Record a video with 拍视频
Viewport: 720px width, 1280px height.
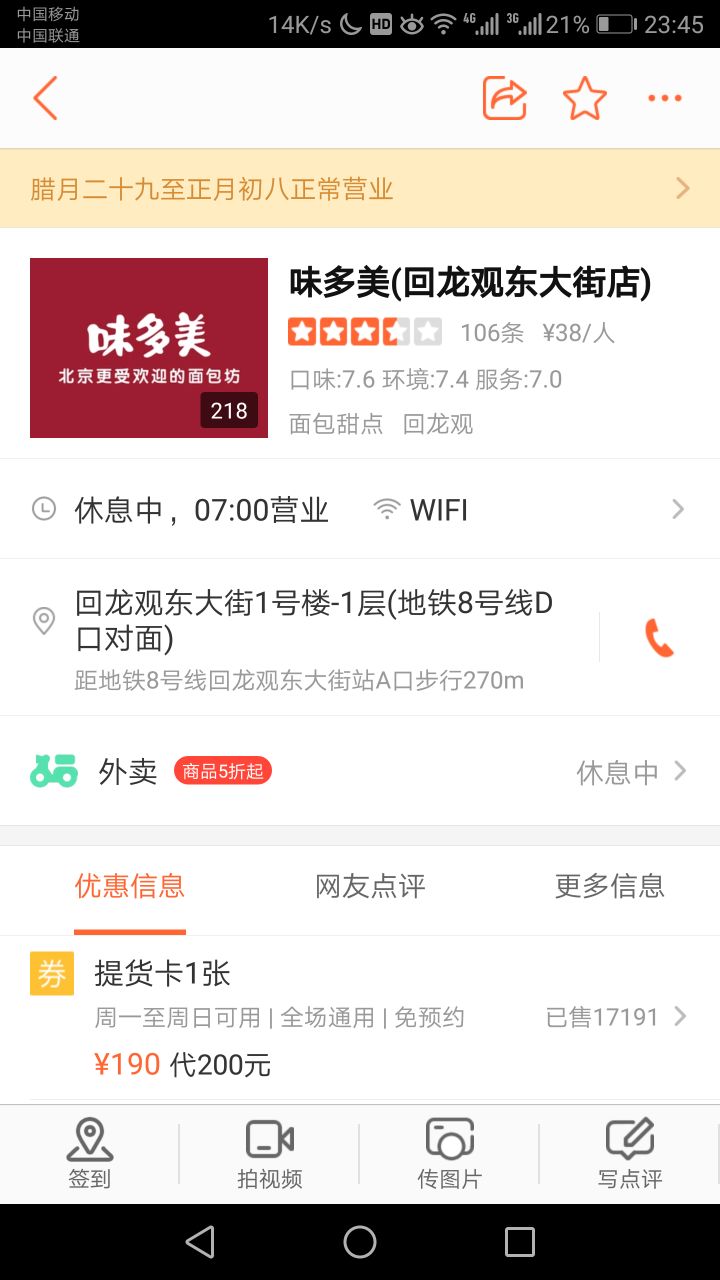269,1154
